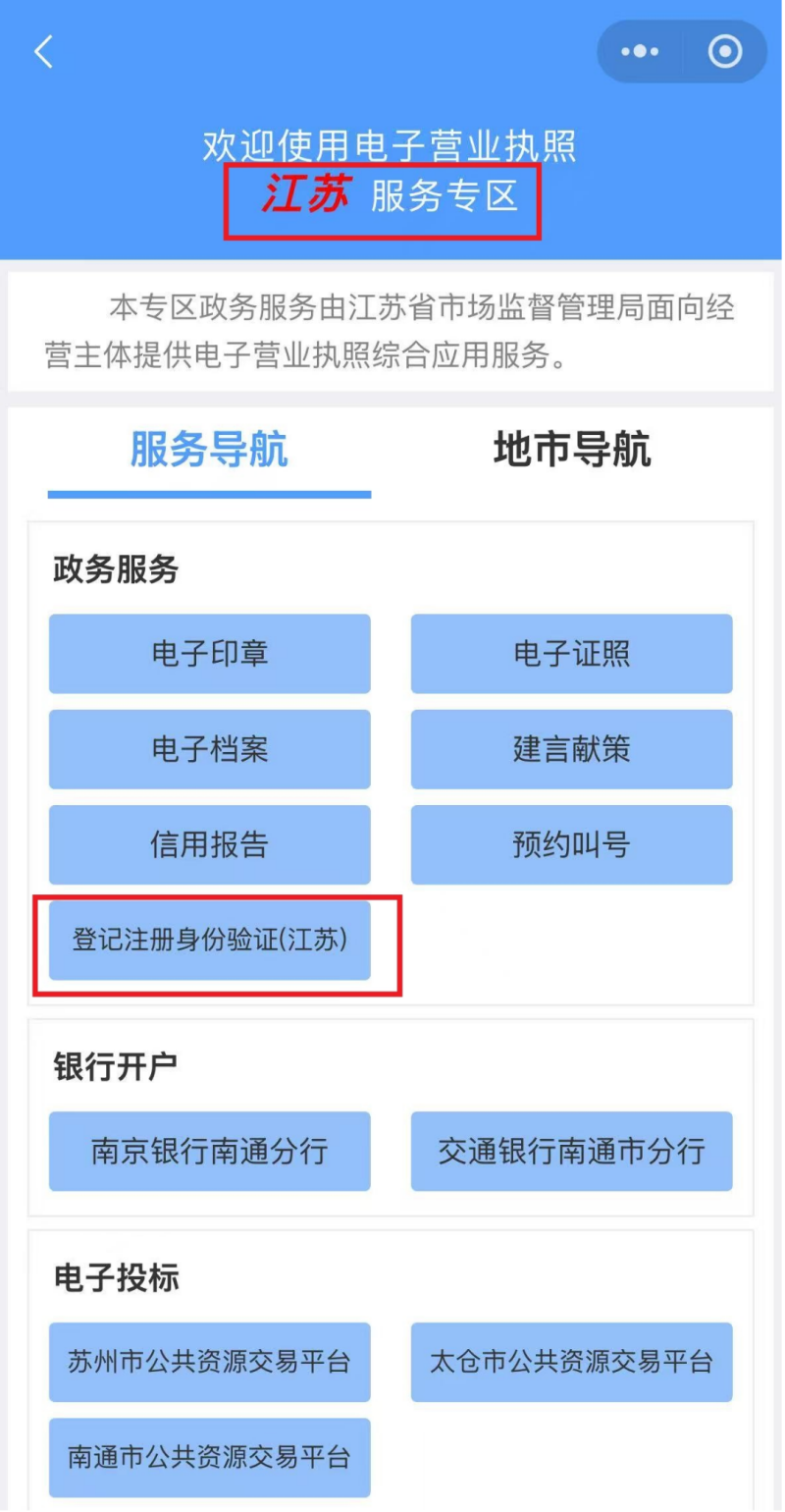
Task: Open 苏州市公共资源交易平台
Action: (210, 1362)
